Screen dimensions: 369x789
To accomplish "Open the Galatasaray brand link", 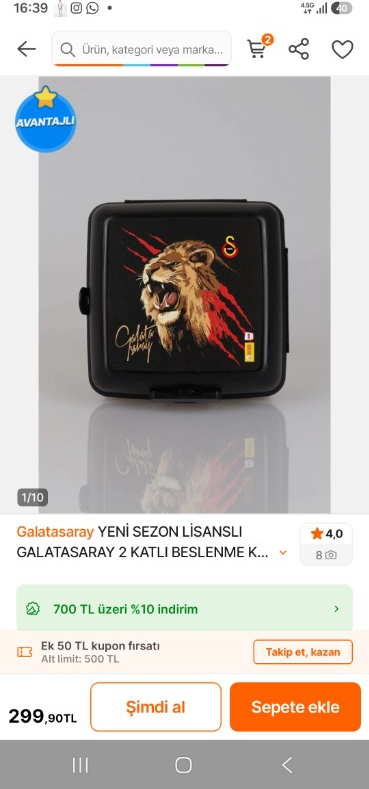I will click(55, 532).
